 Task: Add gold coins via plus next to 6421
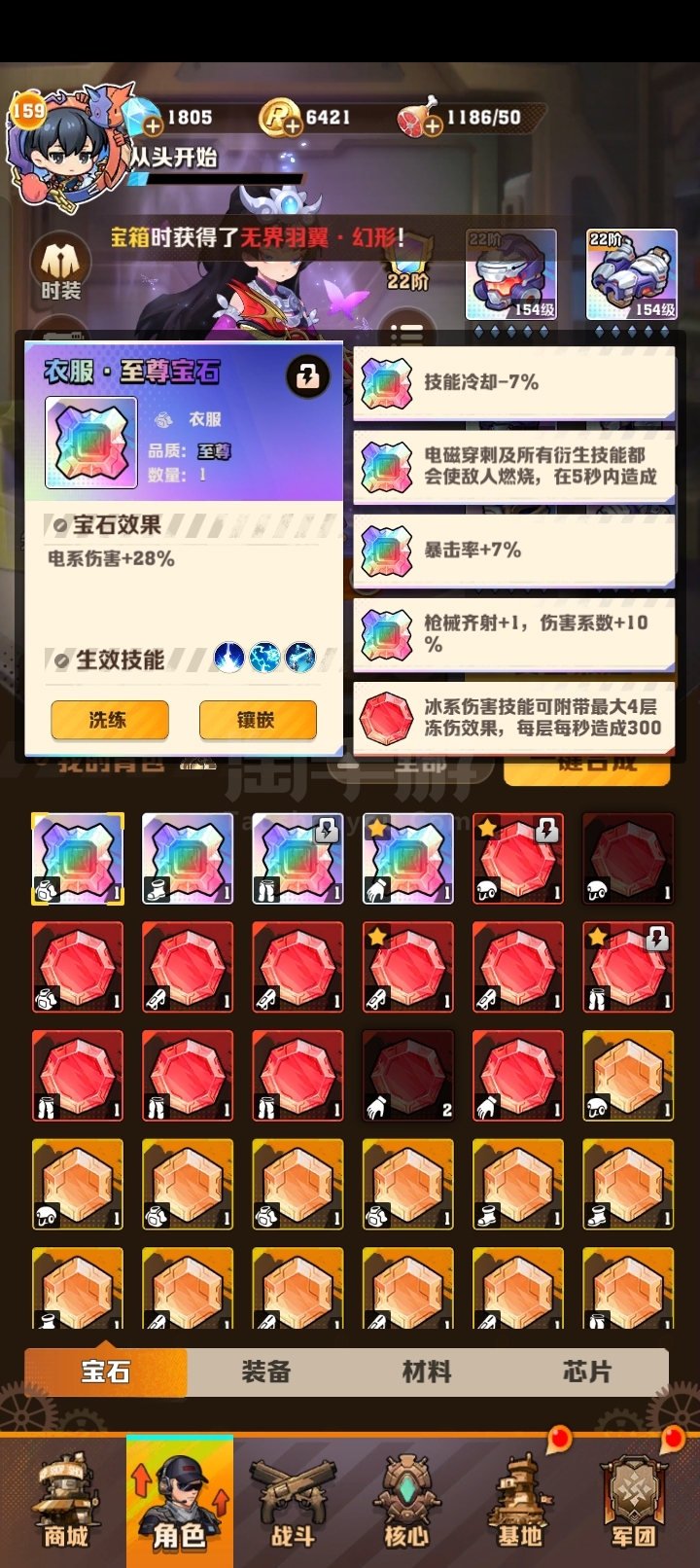(292, 125)
